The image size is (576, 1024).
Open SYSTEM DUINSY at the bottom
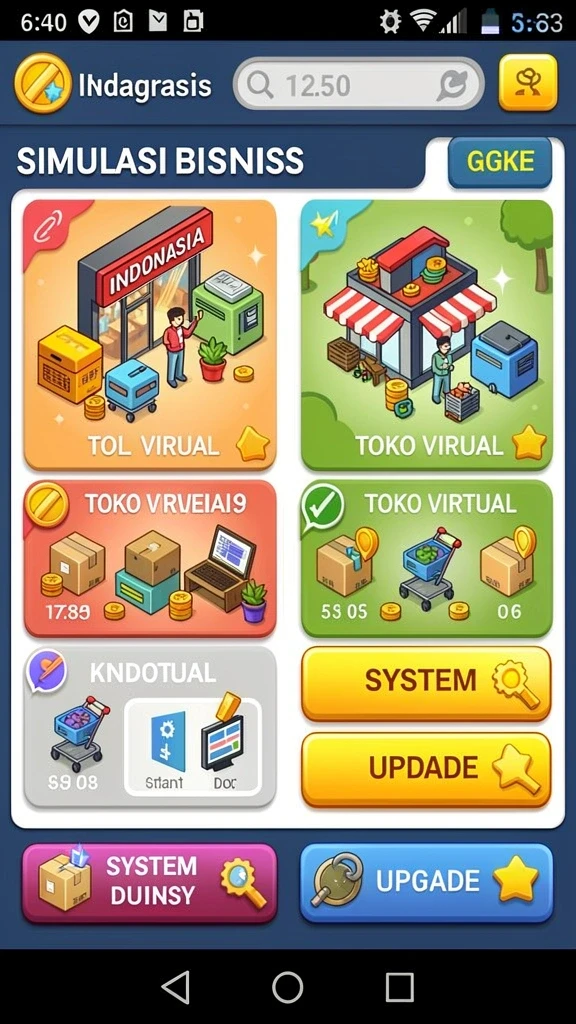coord(150,882)
